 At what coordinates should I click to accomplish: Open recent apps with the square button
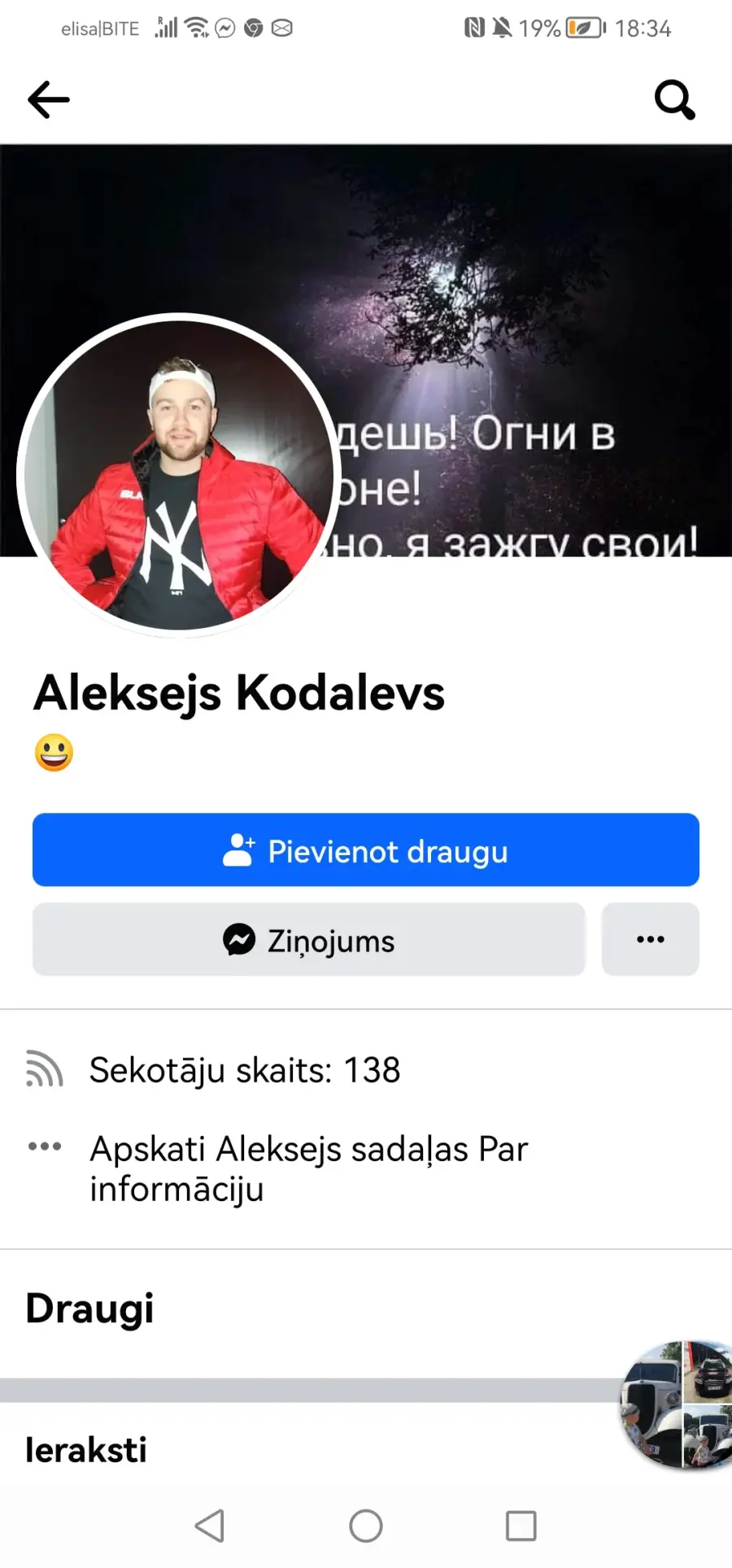521,1526
